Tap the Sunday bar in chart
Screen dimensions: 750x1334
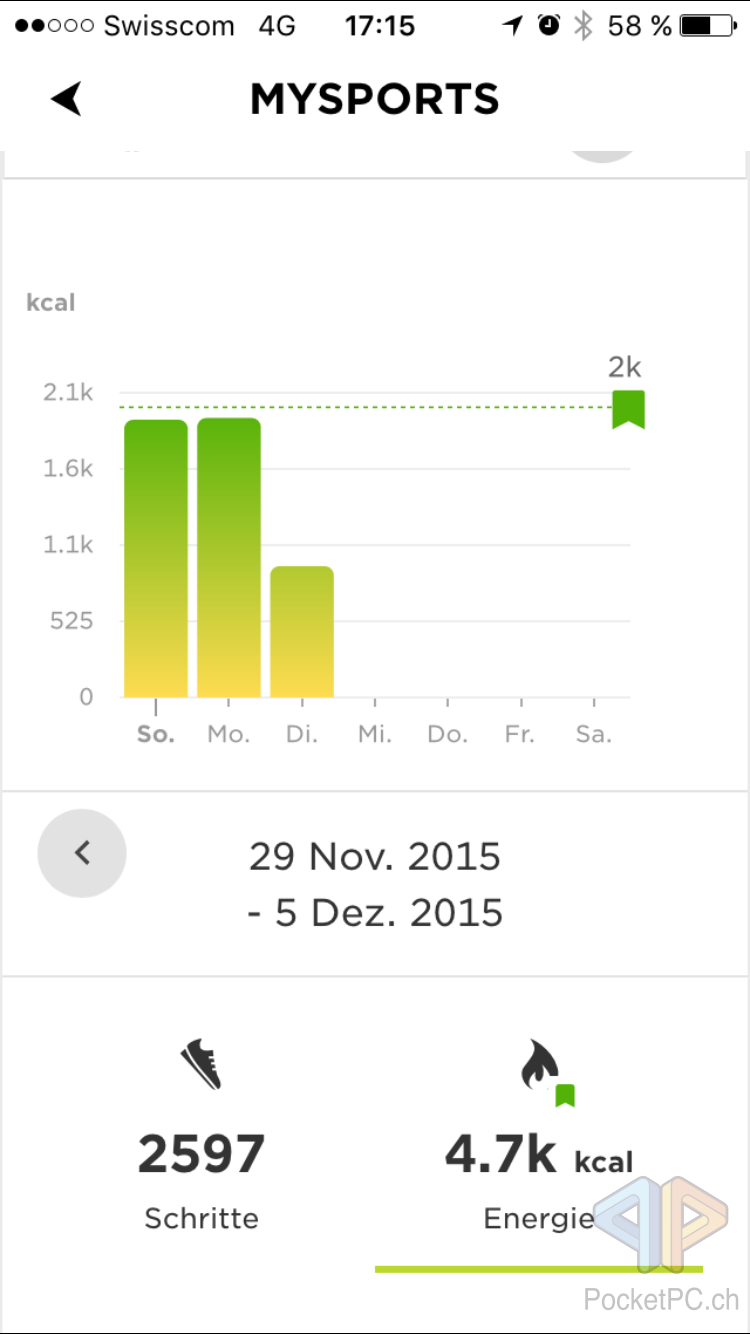pyautogui.click(x=156, y=558)
